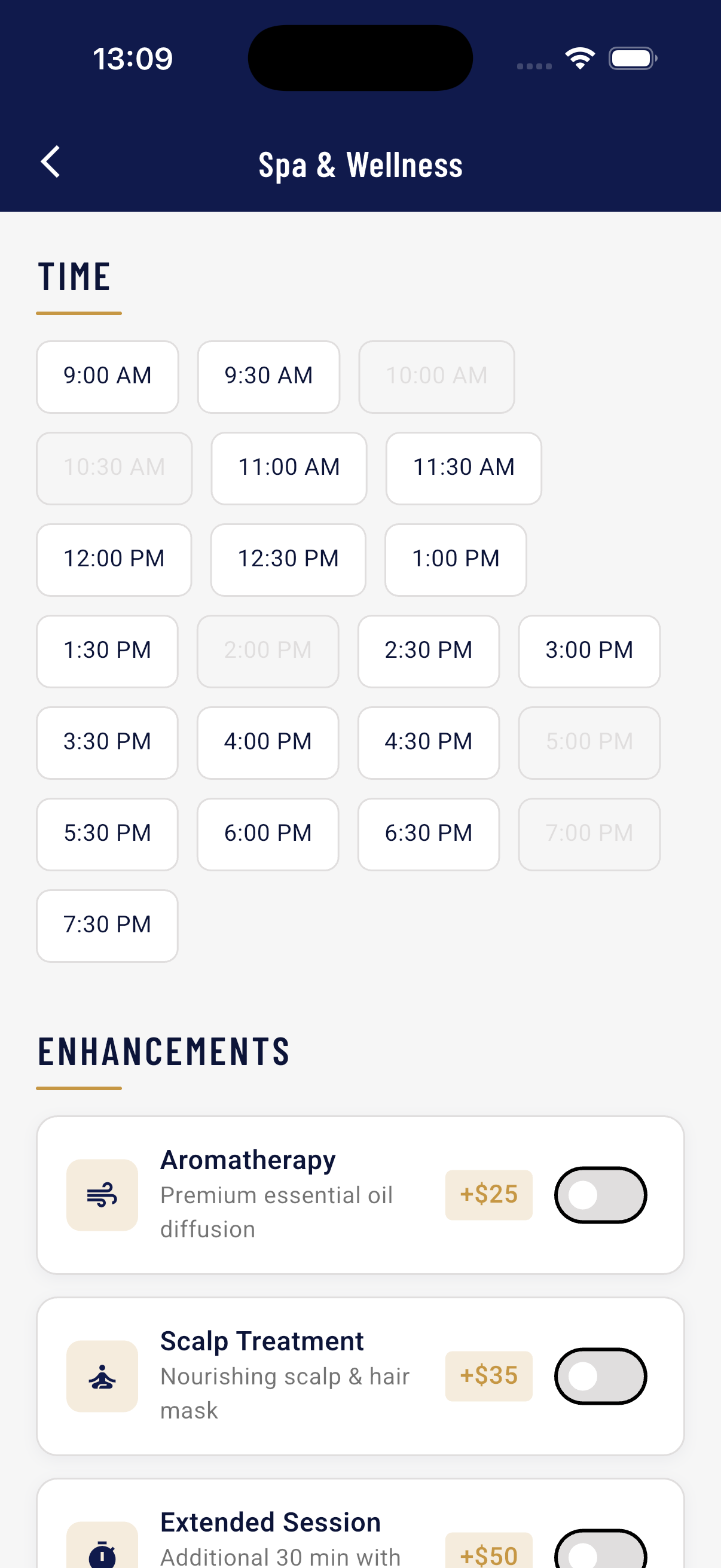Select the 6:00 PM slot
Screen dimensions: 721x1568
(x=268, y=834)
